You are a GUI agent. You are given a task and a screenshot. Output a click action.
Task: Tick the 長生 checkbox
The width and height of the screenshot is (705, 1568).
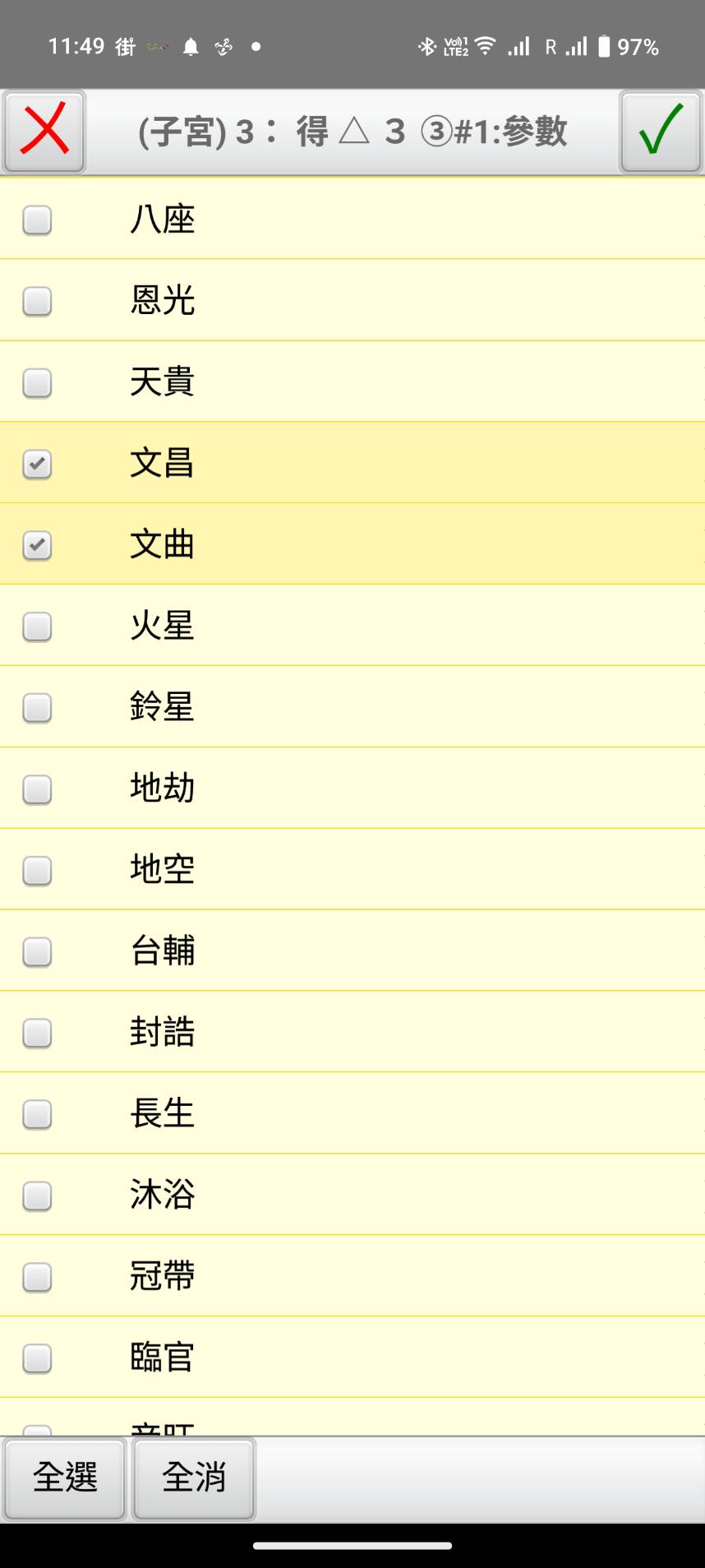(x=37, y=1114)
